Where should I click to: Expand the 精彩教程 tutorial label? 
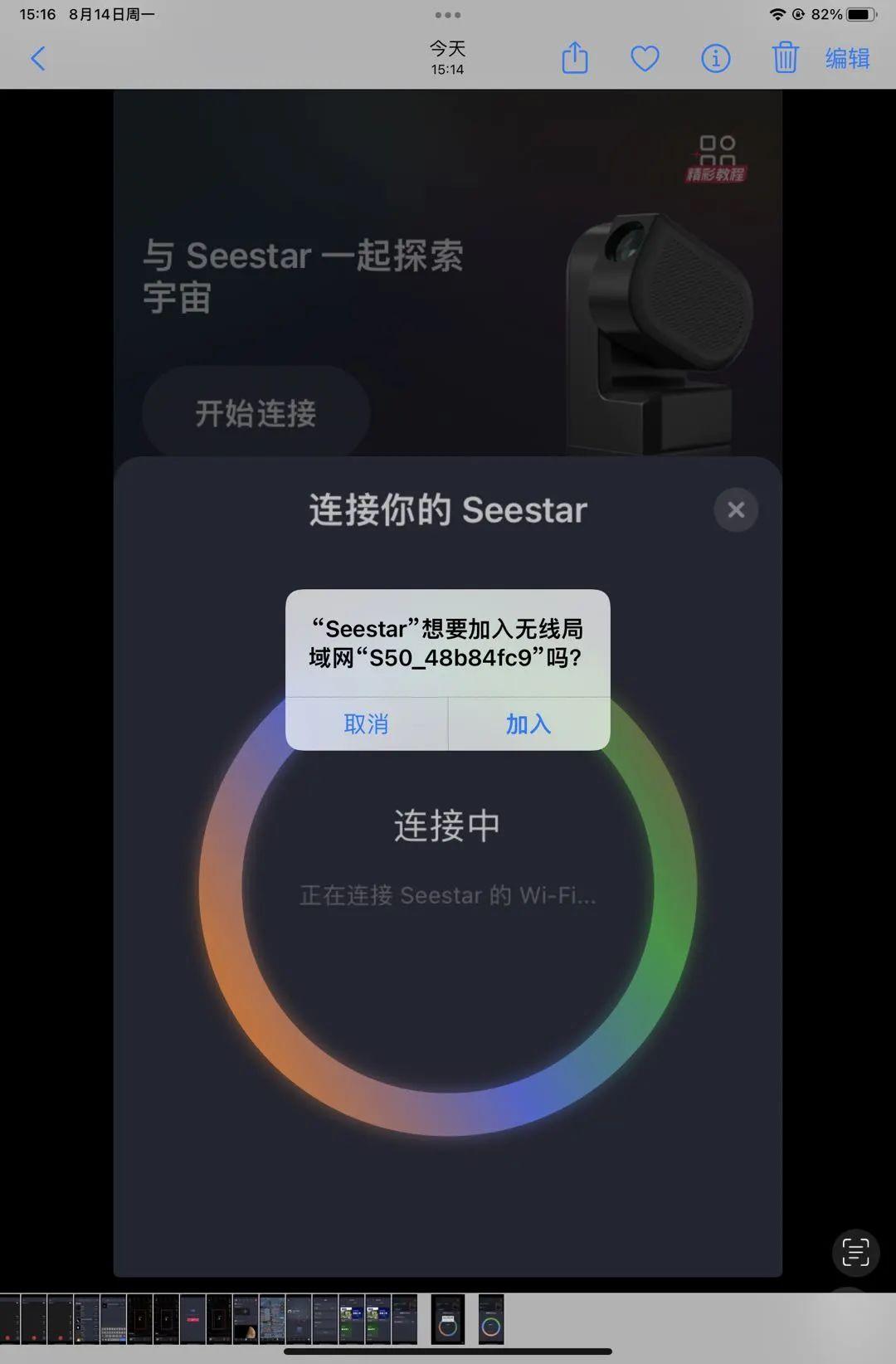[715, 175]
